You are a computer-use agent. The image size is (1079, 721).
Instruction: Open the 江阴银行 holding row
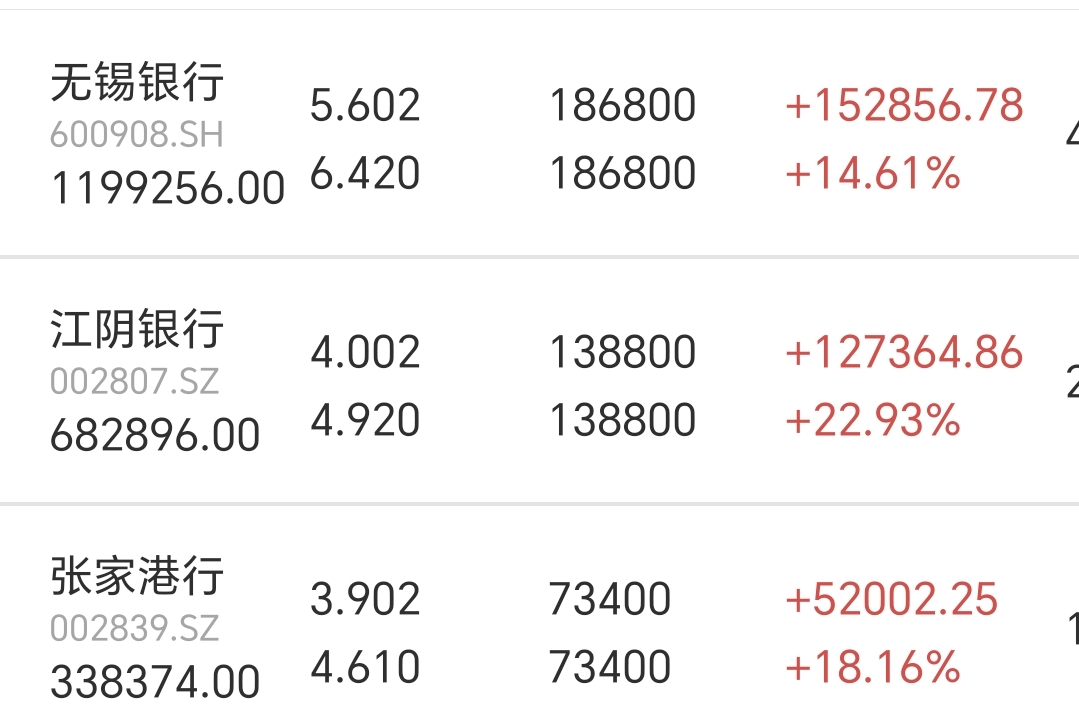540,380
